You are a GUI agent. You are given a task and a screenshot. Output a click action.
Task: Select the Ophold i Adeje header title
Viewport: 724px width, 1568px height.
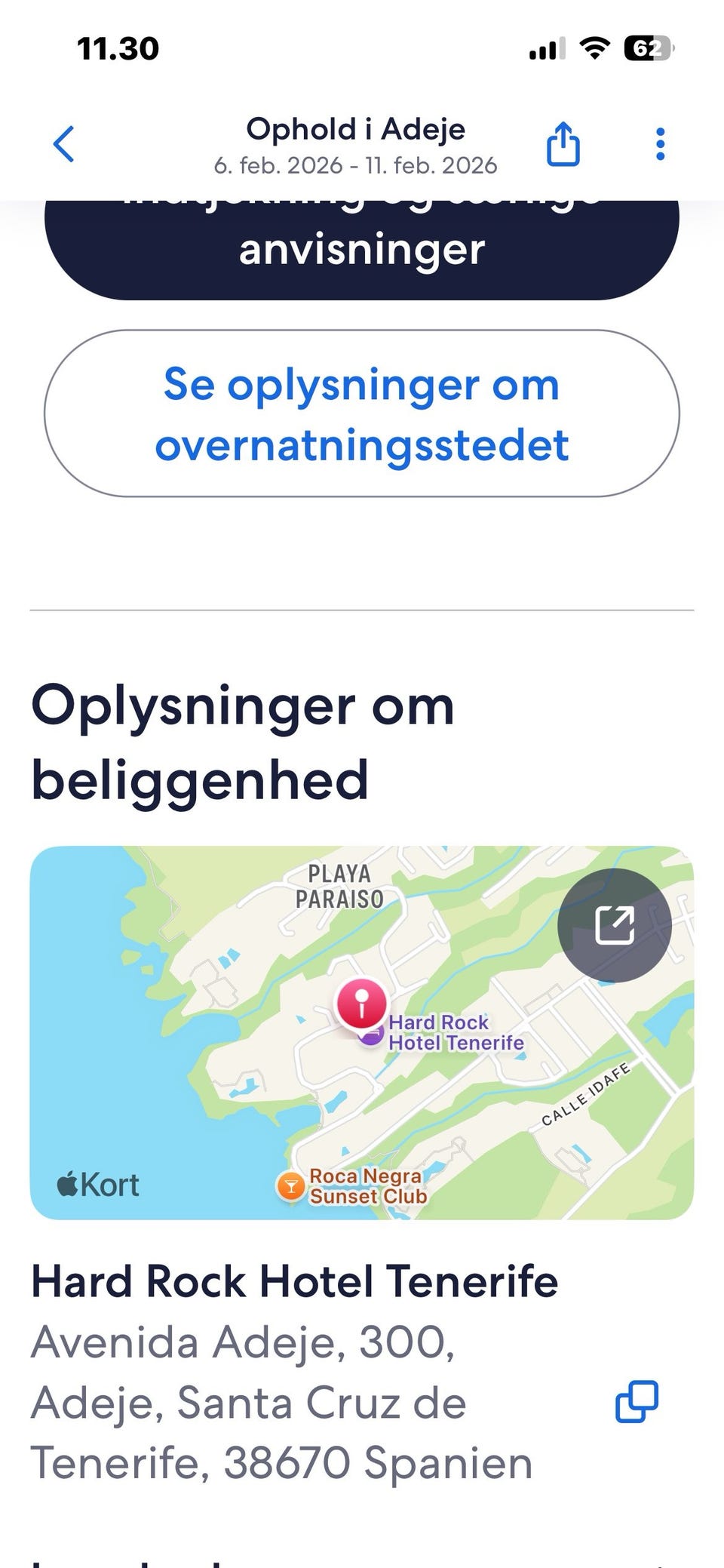point(357,128)
